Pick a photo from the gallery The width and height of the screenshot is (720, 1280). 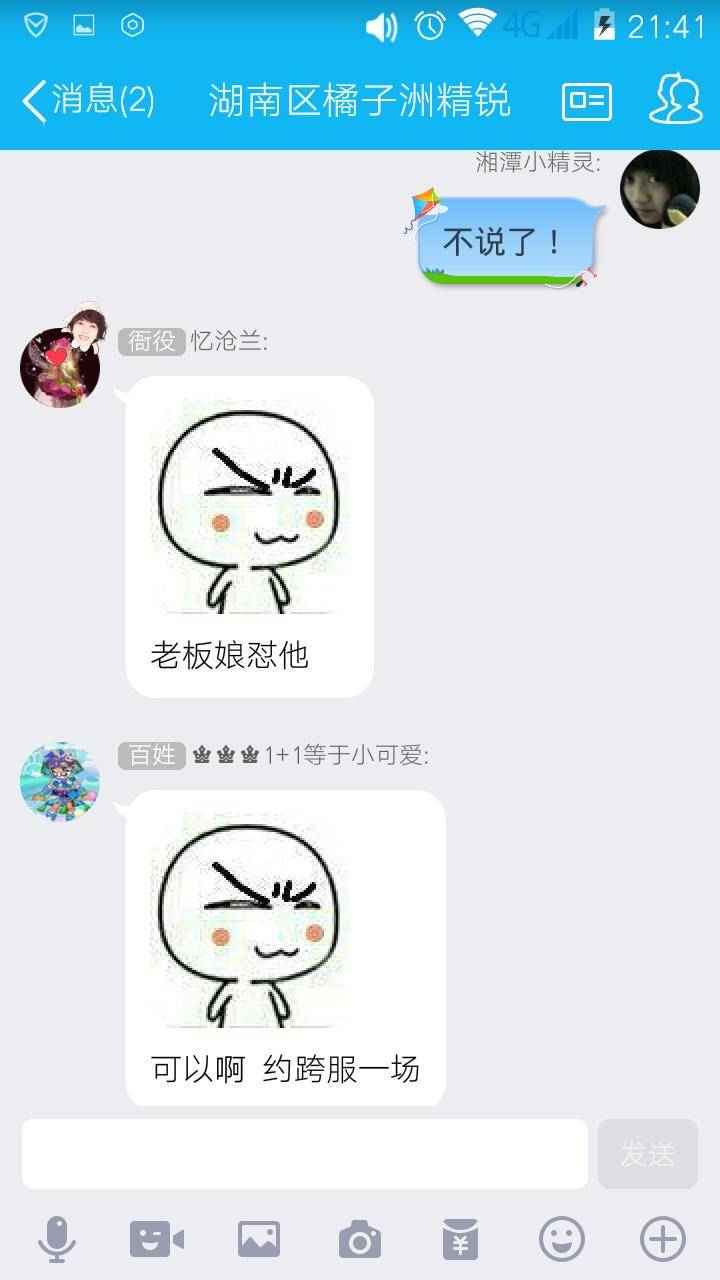pos(258,1240)
